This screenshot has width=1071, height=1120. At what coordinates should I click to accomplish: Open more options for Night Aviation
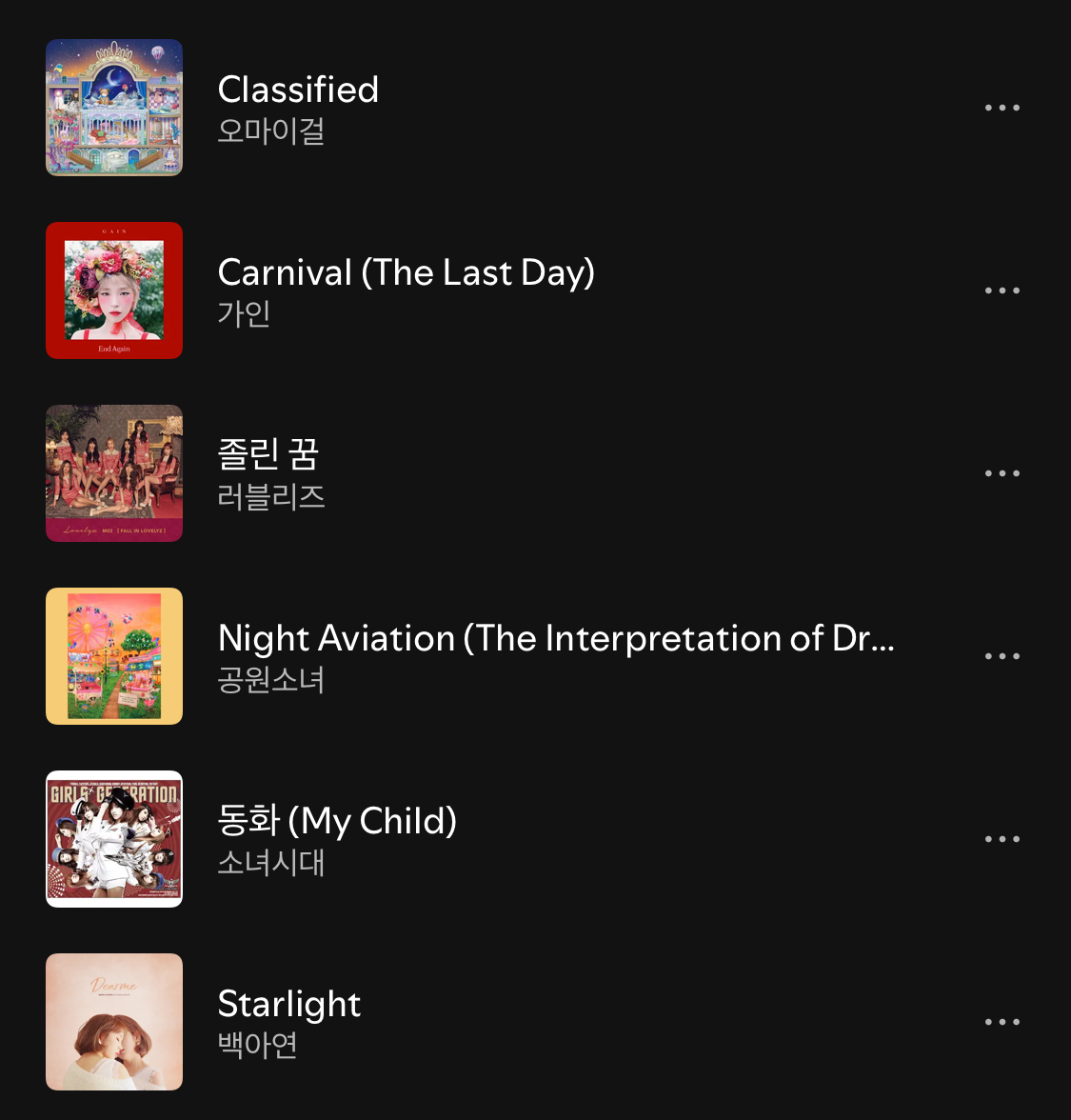(1002, 656)
